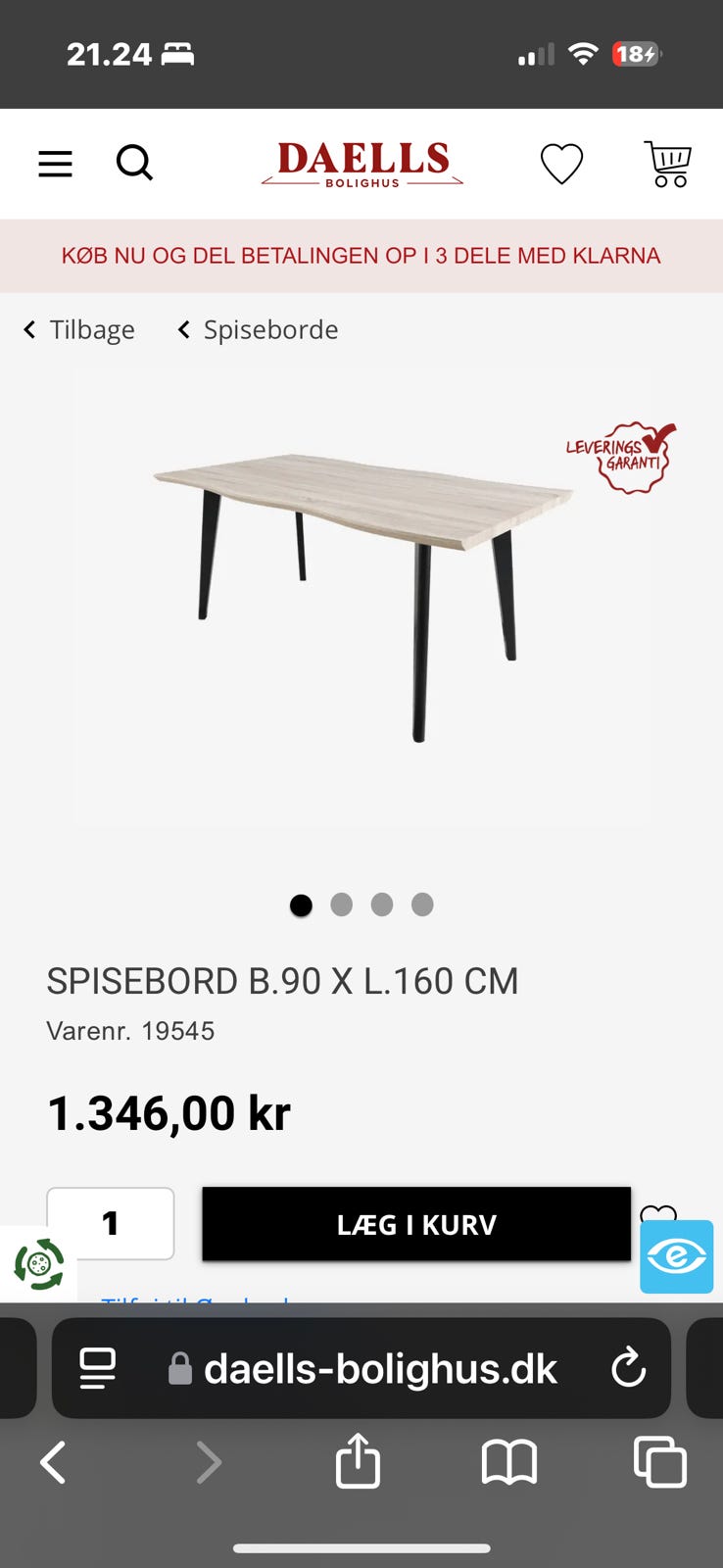Open Safari Reader options in the address bar
Viewport: 723px width, 1568px height.
pyautogui.click(x=98, y=1368)
